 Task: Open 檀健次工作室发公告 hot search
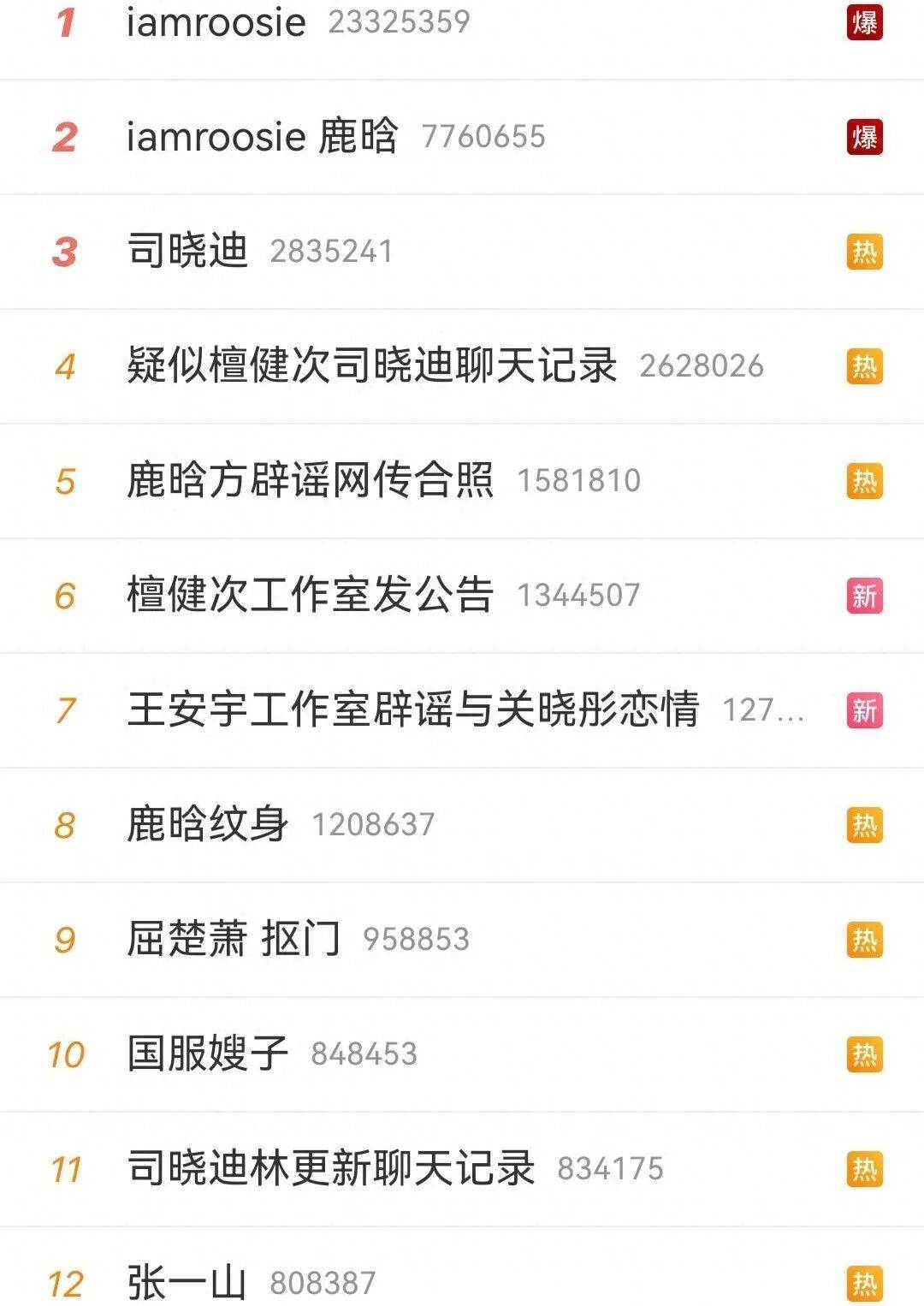[x=310, y=596]
